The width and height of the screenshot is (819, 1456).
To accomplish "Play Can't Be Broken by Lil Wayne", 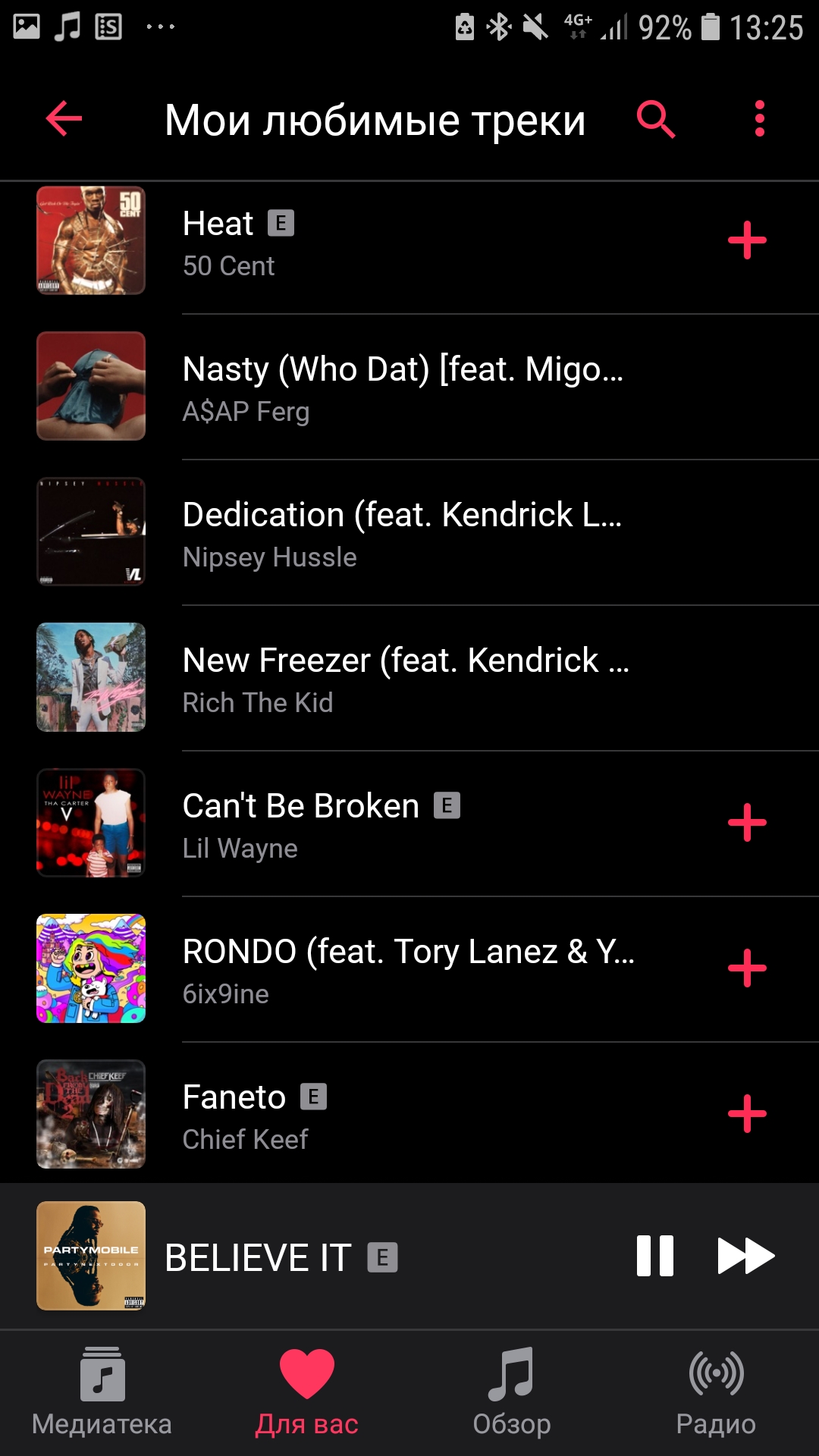I will (364, 824).
